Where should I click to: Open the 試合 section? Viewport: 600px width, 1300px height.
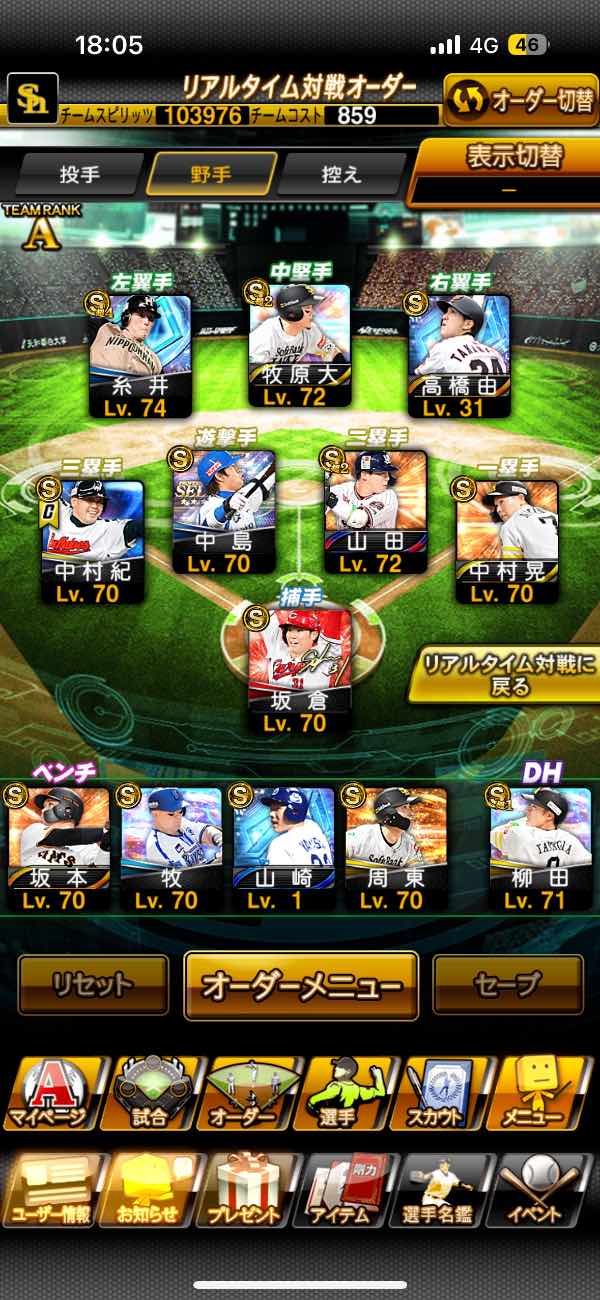[x=150, y=1093]
